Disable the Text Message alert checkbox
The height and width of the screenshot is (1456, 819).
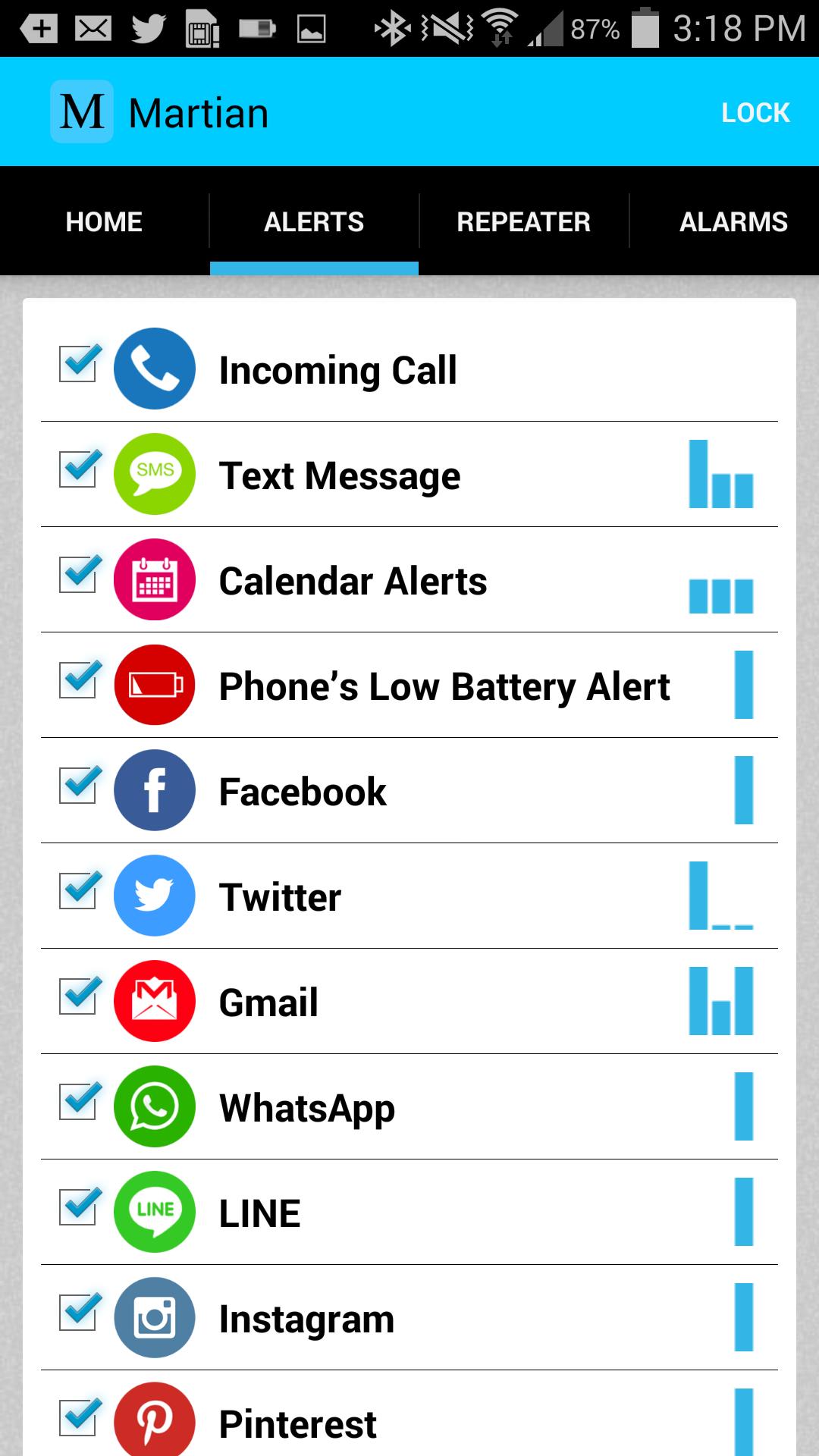point(78,469)
